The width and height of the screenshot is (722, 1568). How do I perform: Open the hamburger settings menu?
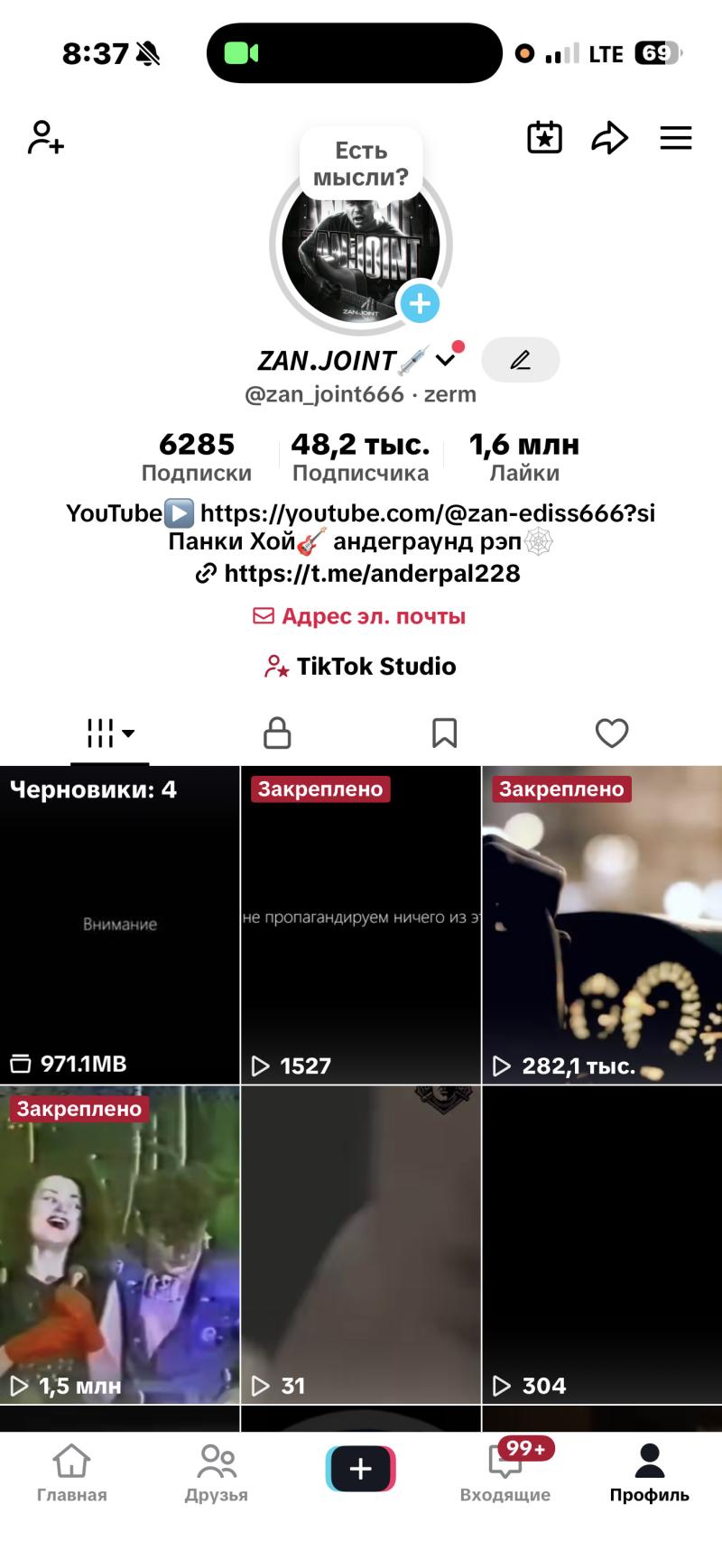coord(676,138)
